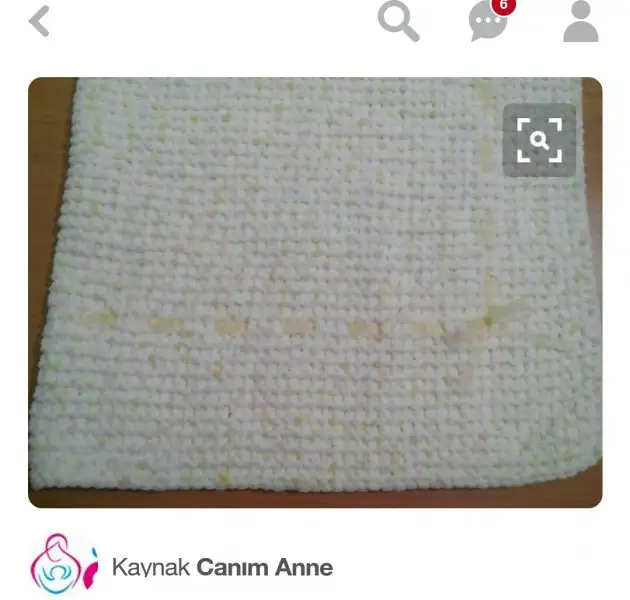Open messages with 6 unread
Viewport: 630px width, 600px height.
pos(489,21)
